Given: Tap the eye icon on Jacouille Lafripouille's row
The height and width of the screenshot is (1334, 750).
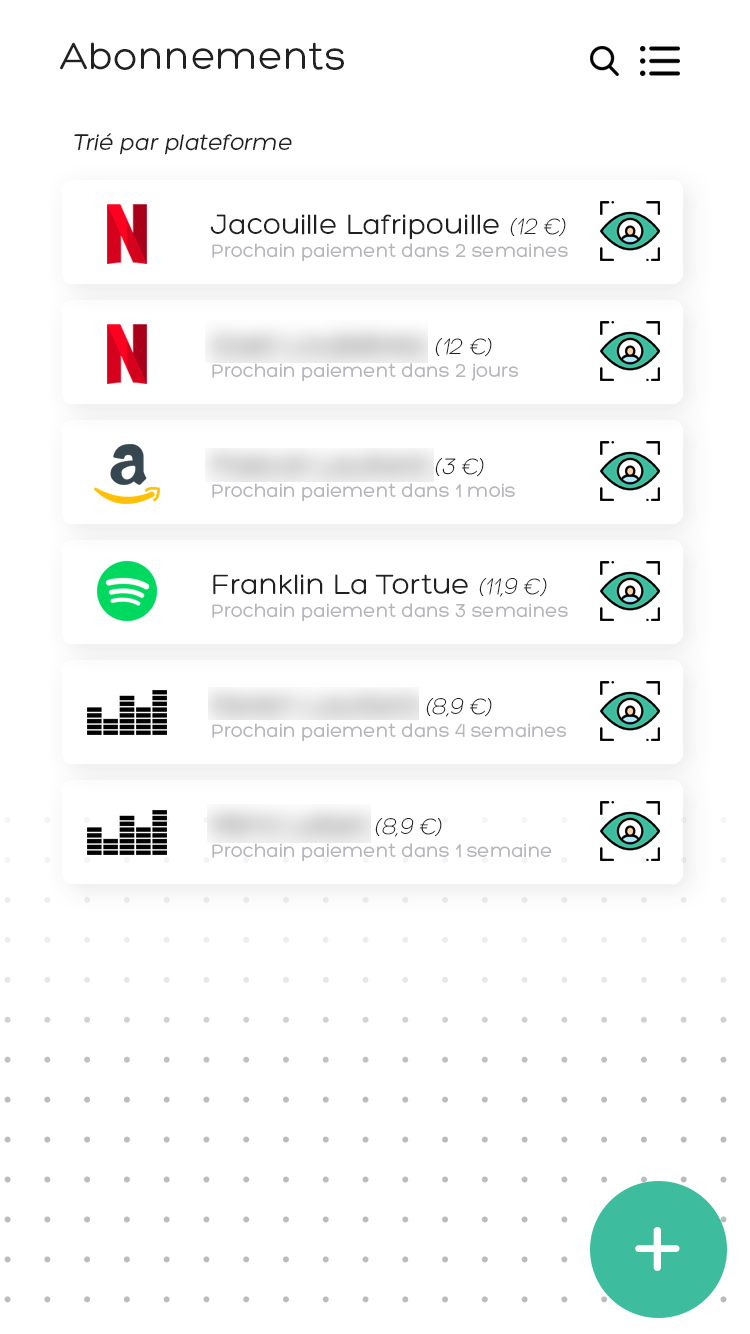Looking at the screenshot, I should coord(630,231).
